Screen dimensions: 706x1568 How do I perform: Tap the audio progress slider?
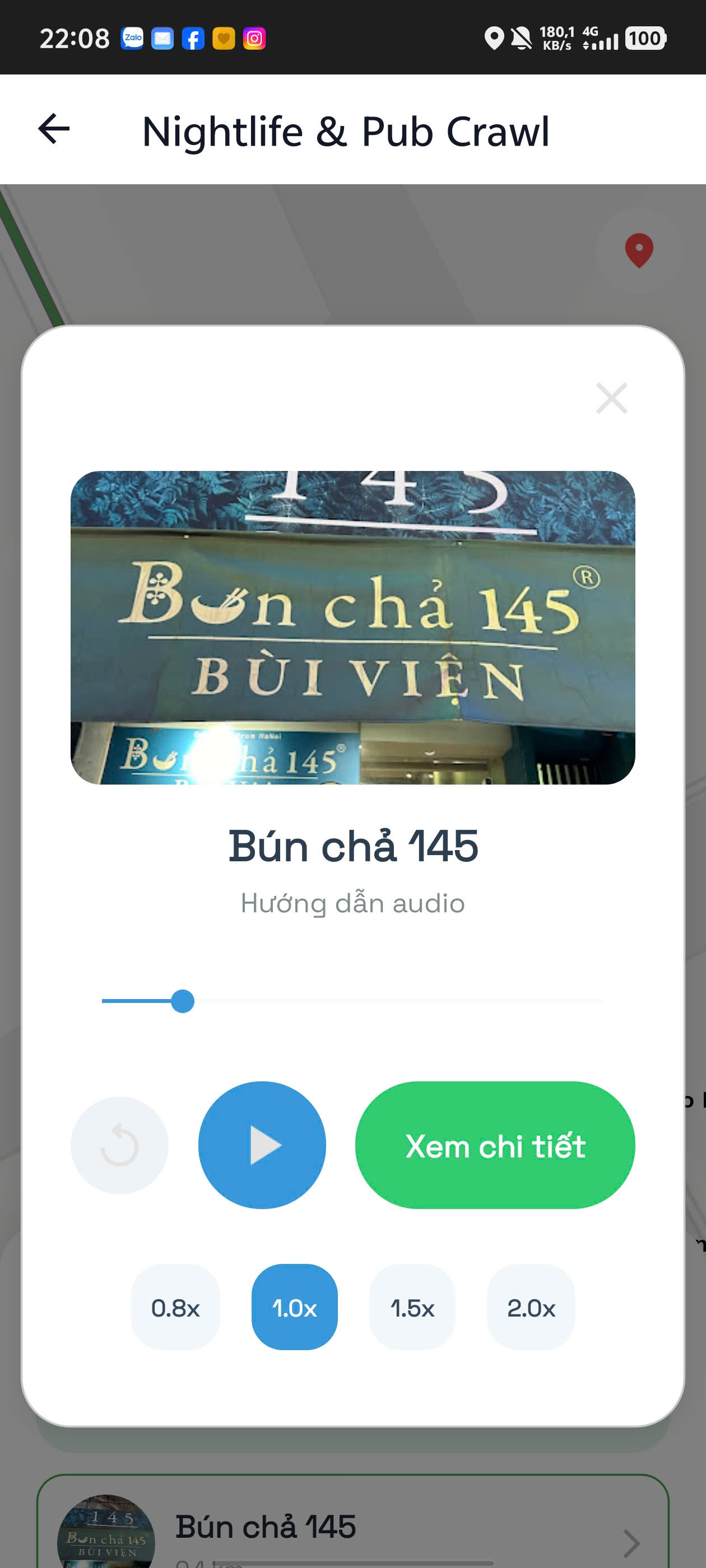(352, 1001)
